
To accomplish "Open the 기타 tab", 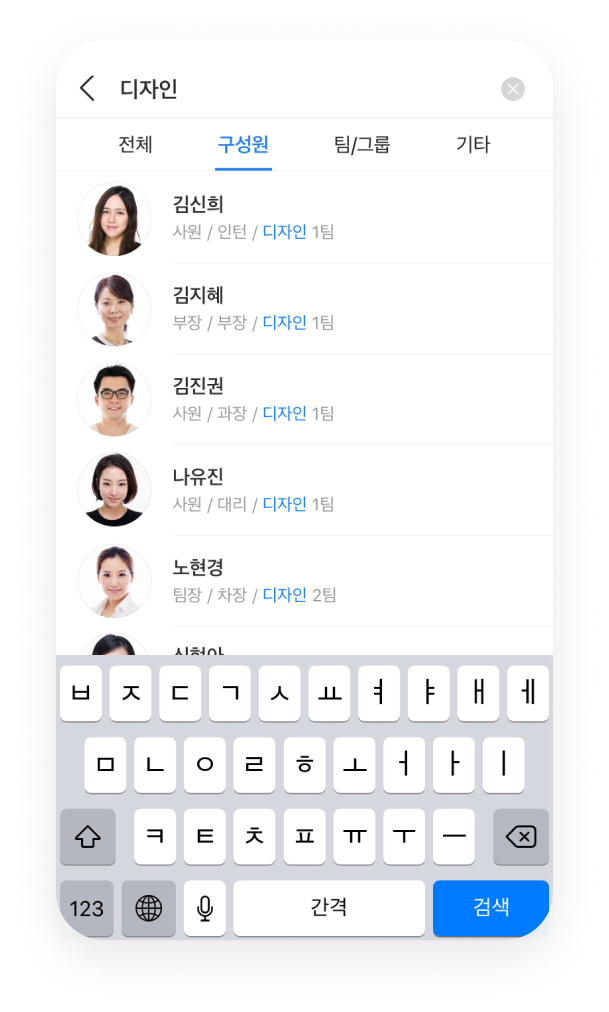I will click(473, 144).
